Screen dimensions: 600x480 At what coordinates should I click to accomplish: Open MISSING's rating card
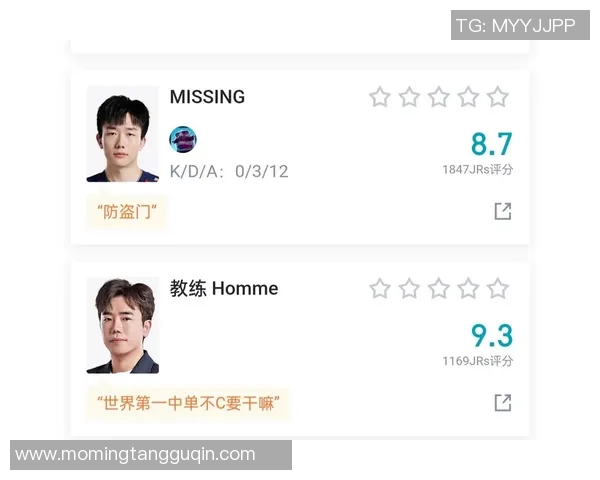point(300,140)
